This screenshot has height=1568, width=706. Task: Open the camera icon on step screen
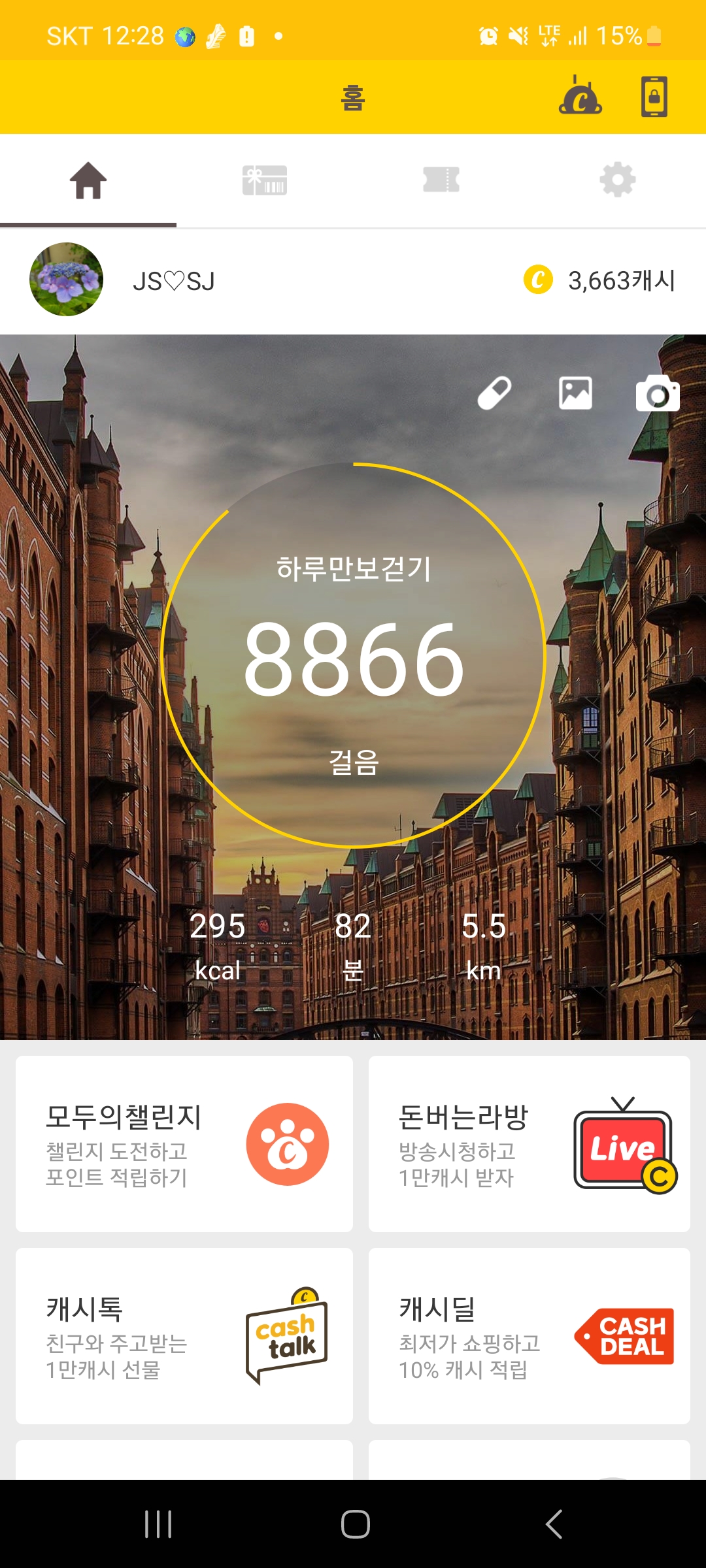pos(658,393)
